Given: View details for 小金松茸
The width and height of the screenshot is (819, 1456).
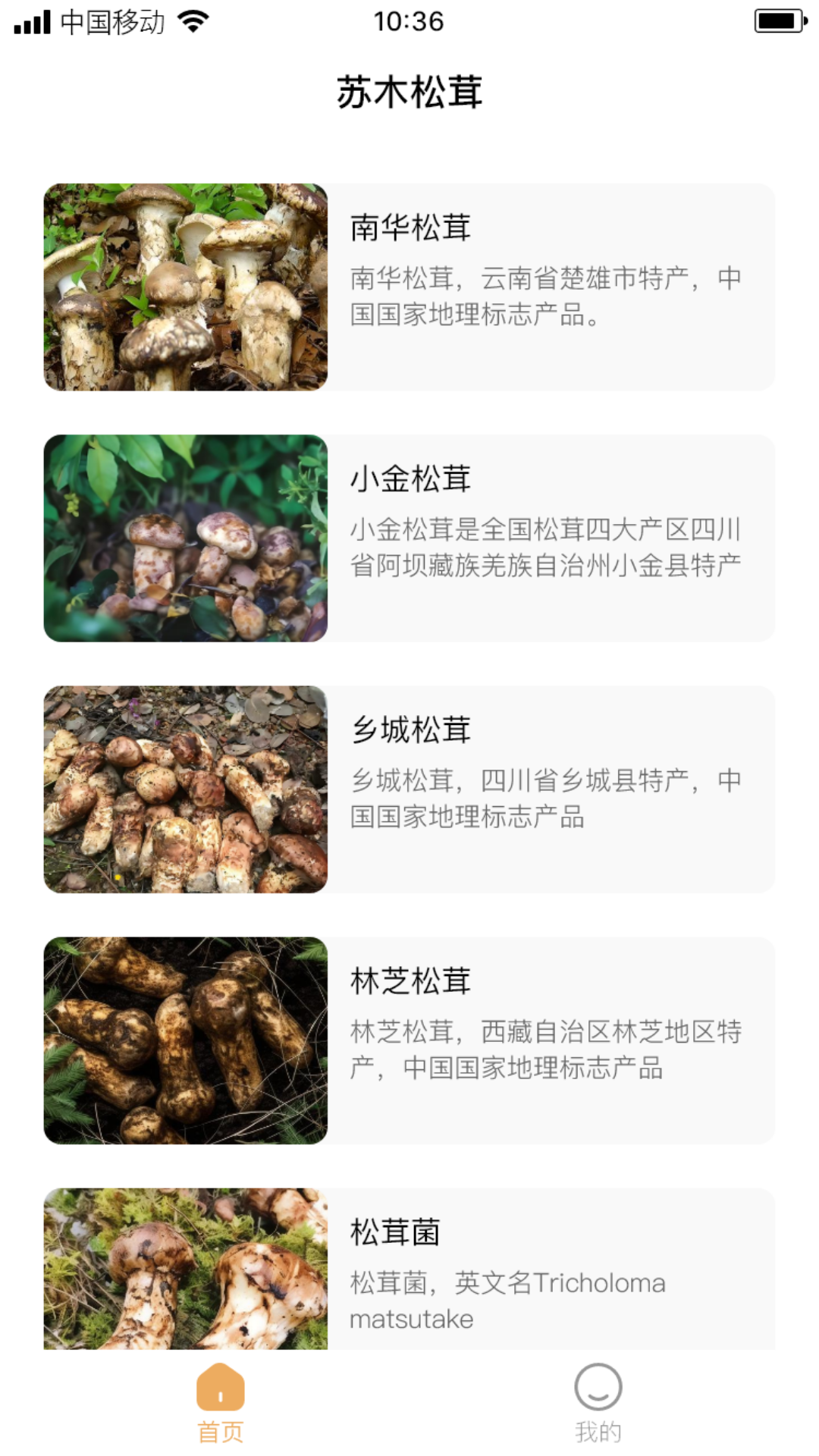Looking at the screenshot, I should coord(409,538).
